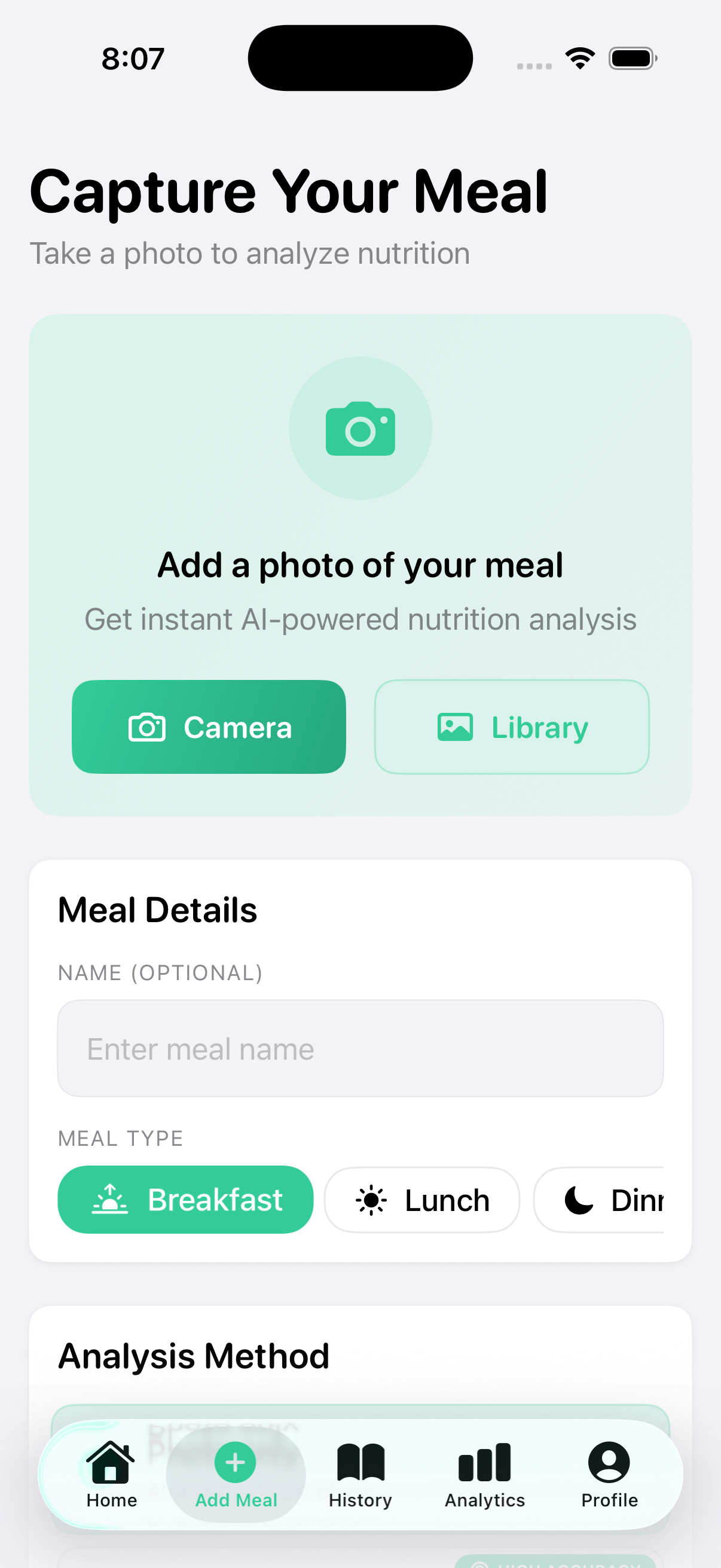Tap the image icon inside the Library button
Image resolution: width=721 pixels, height=1568 pixels.
[455, 726]
